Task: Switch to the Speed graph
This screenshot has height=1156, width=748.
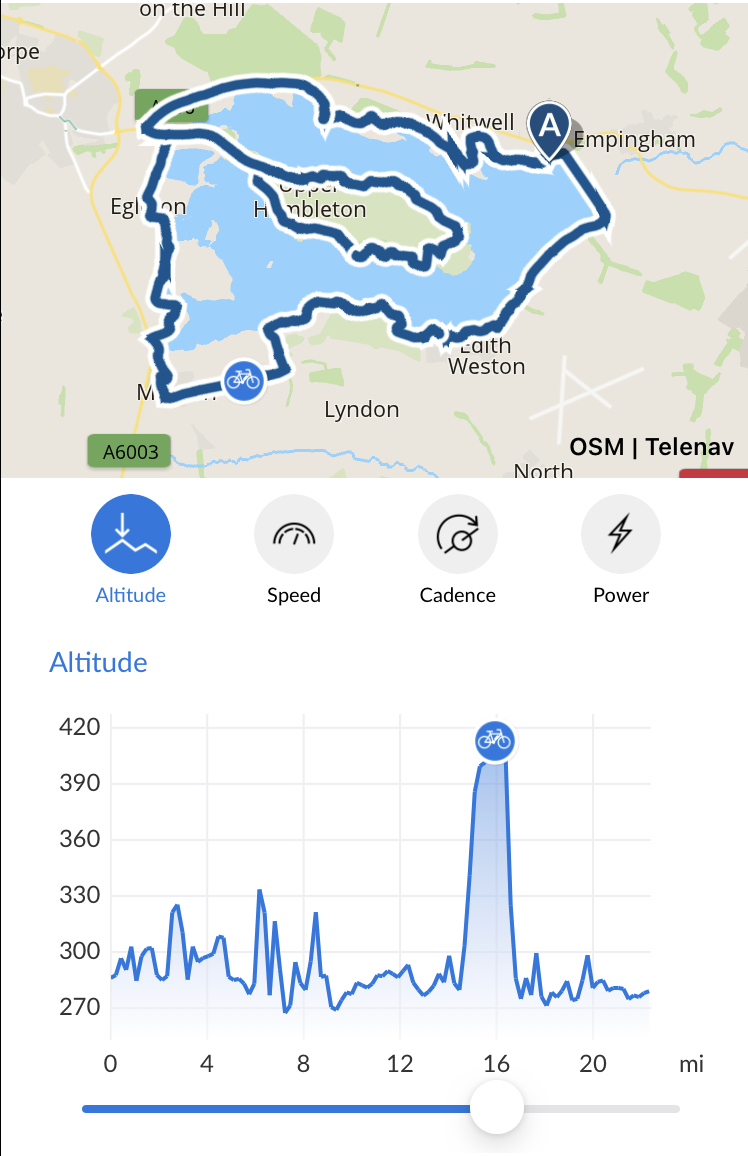Action: [294, 535]
